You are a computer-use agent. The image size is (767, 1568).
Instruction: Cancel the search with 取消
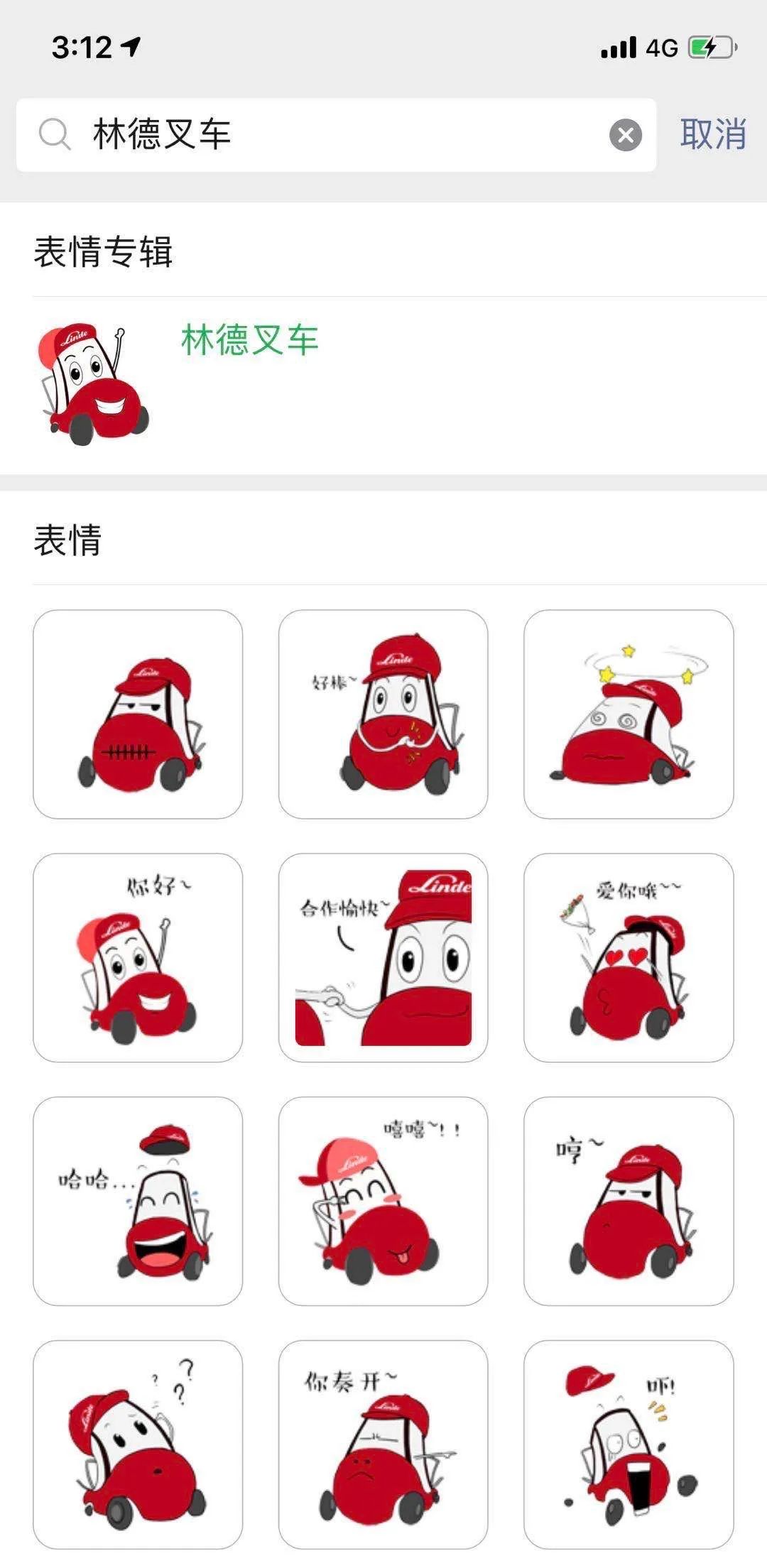[x=712, y=134]
